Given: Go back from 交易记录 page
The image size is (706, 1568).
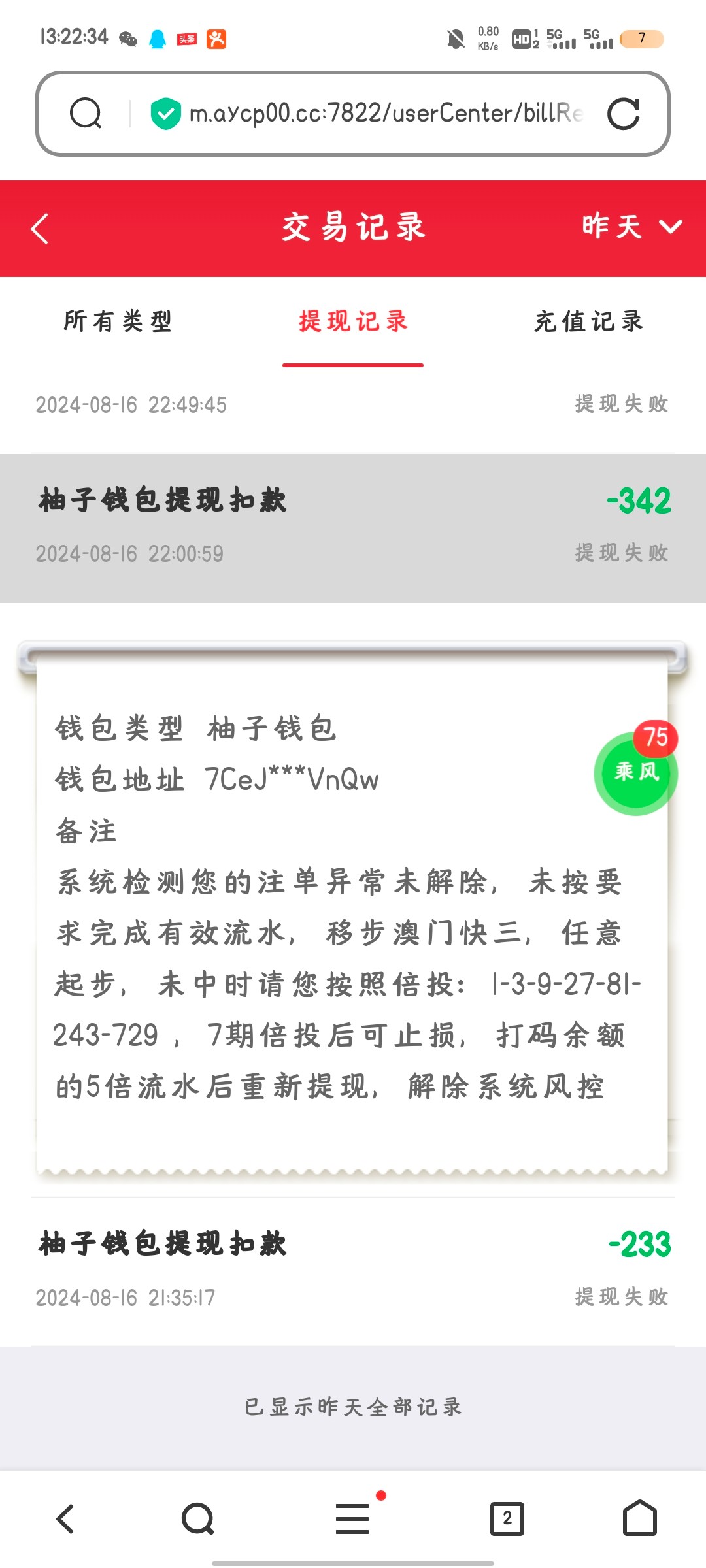Looking at the screenshot, I should [41, 229].
